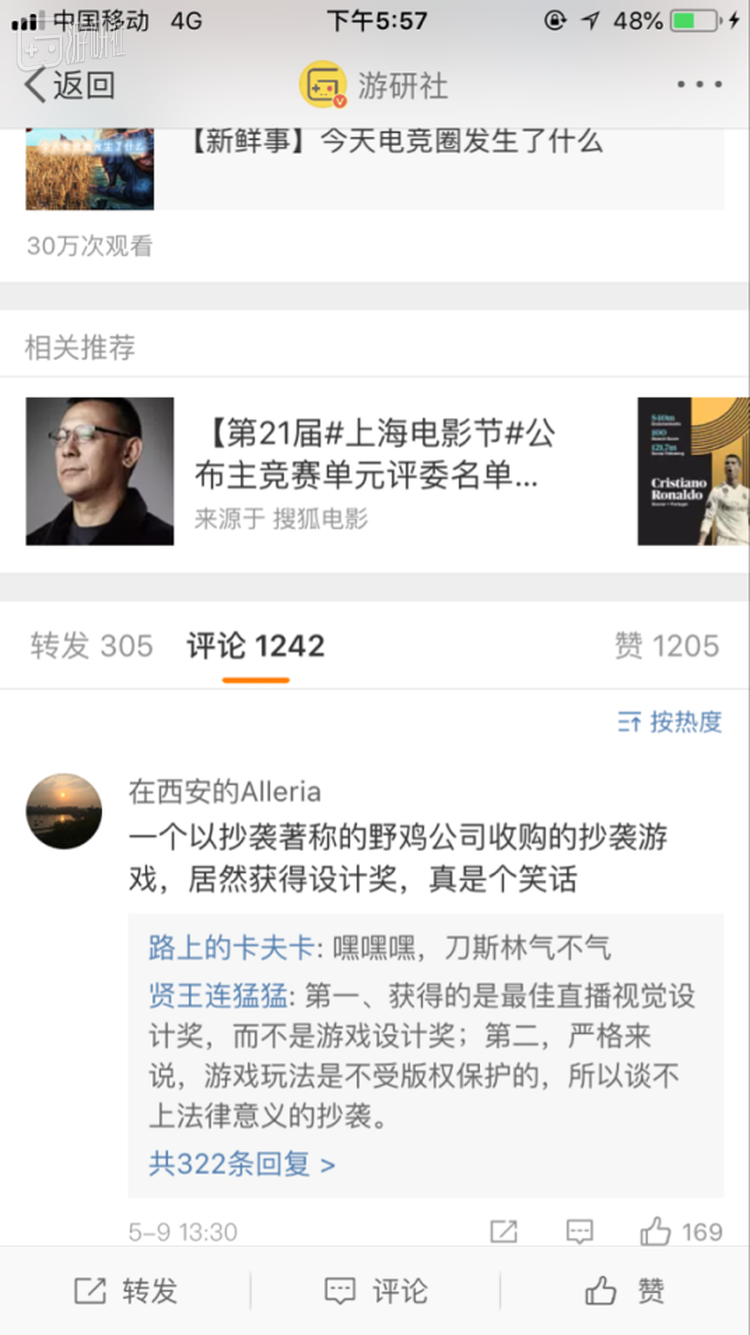Screen dimensions: 750x1335
Task: Open the Cristiano Ronaldo recommended card
Action: point(693,472)
